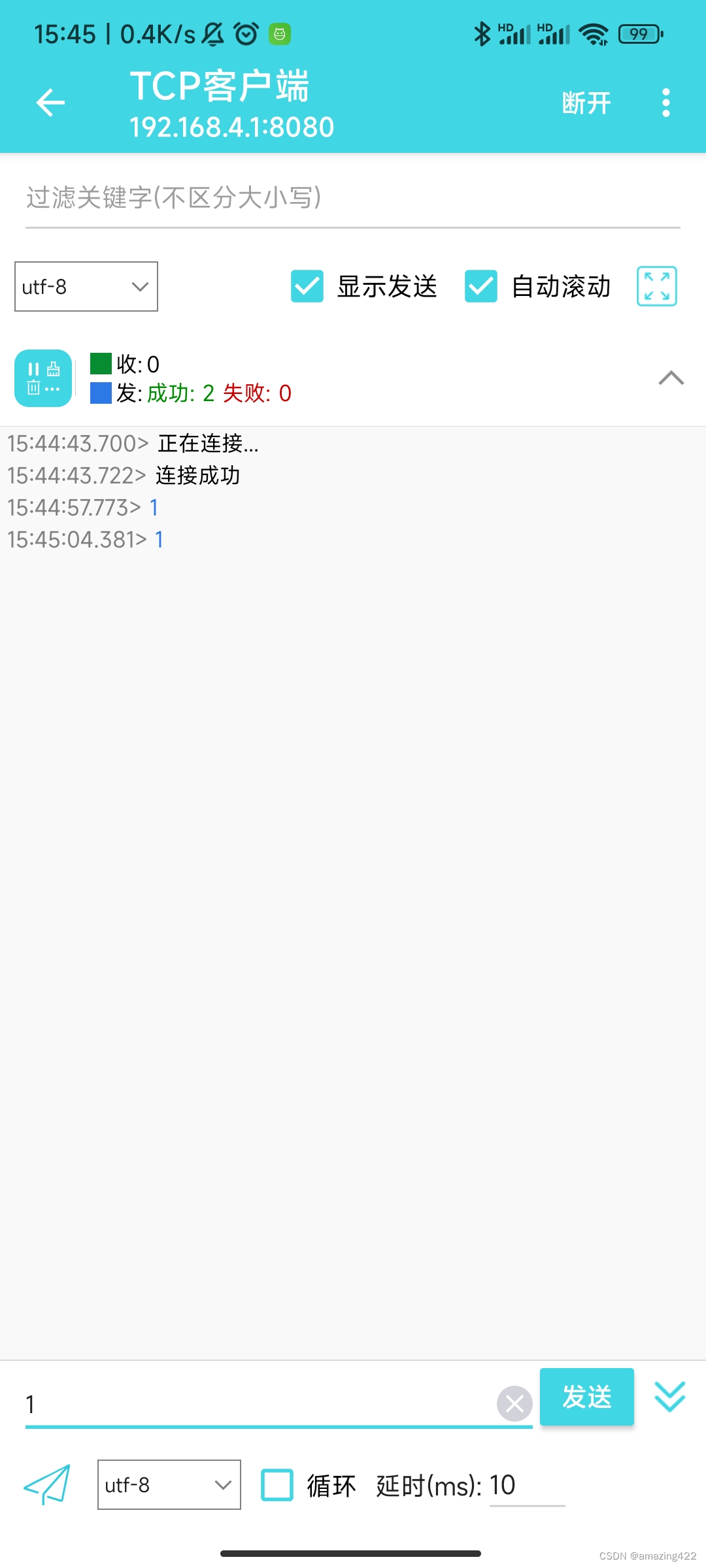Enable the 循环 loop checkbox
This screenshot has width=706, height=1568.
277,1485
